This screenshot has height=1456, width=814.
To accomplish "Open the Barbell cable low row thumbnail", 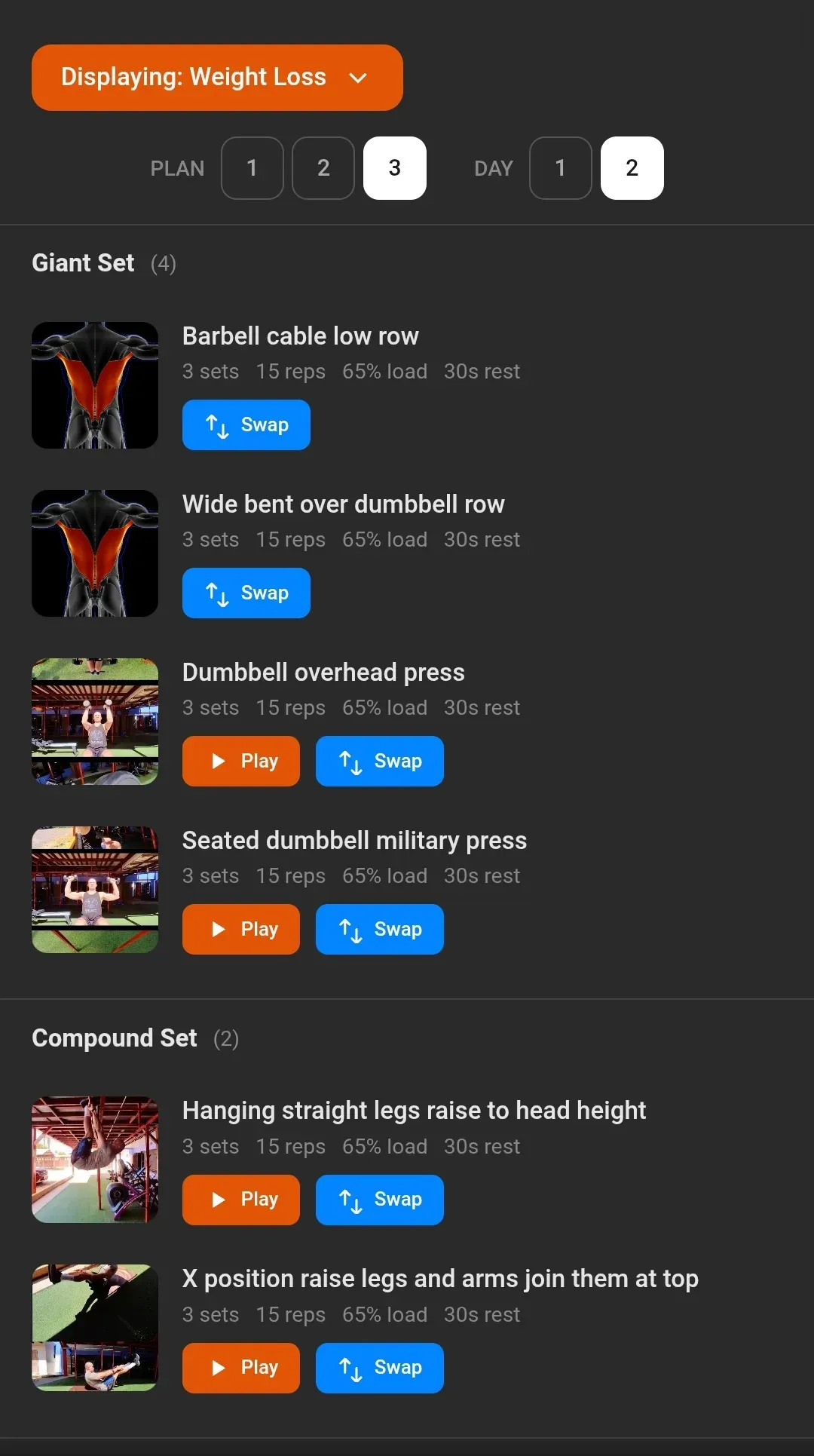I will tap(95, 385).
